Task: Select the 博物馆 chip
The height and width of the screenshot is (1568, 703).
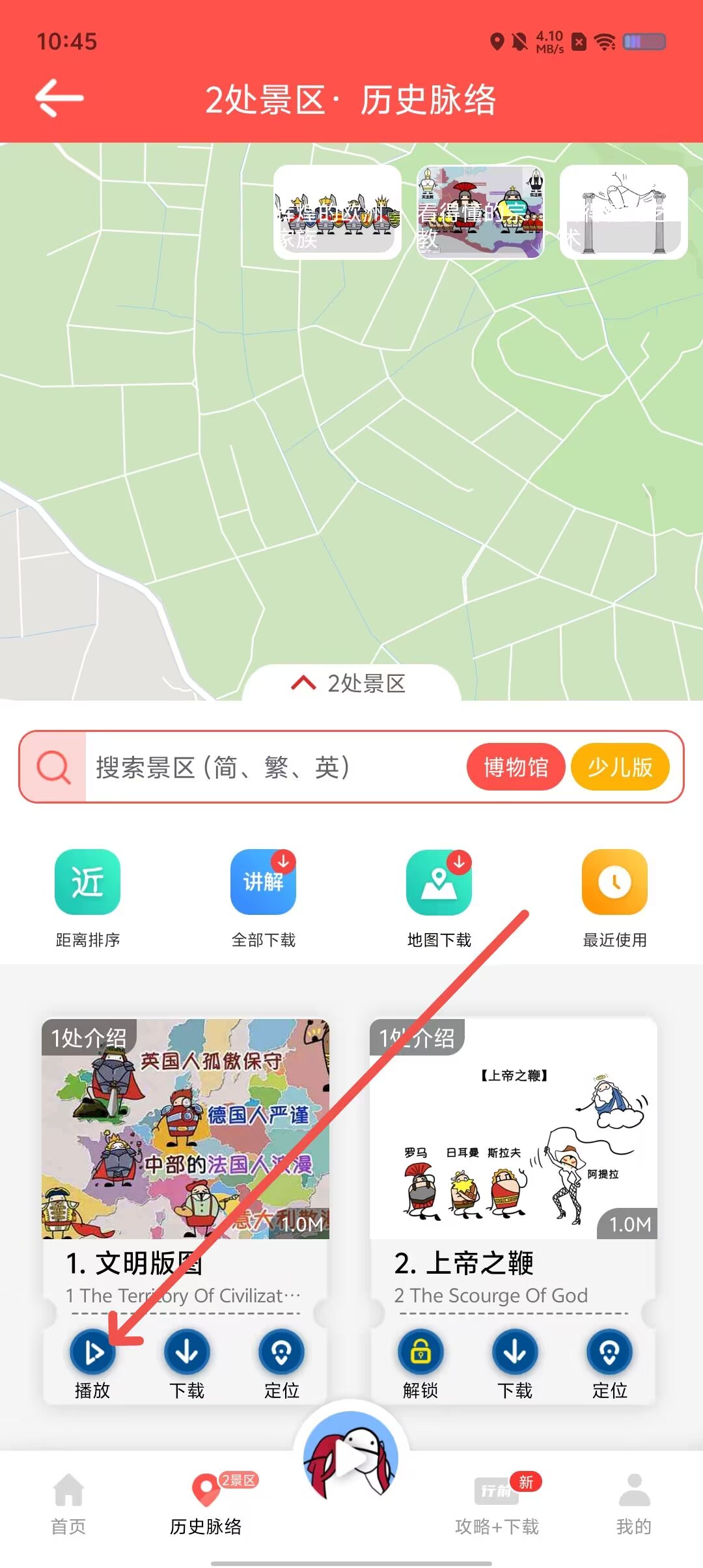Action: (x=516, y=767)
